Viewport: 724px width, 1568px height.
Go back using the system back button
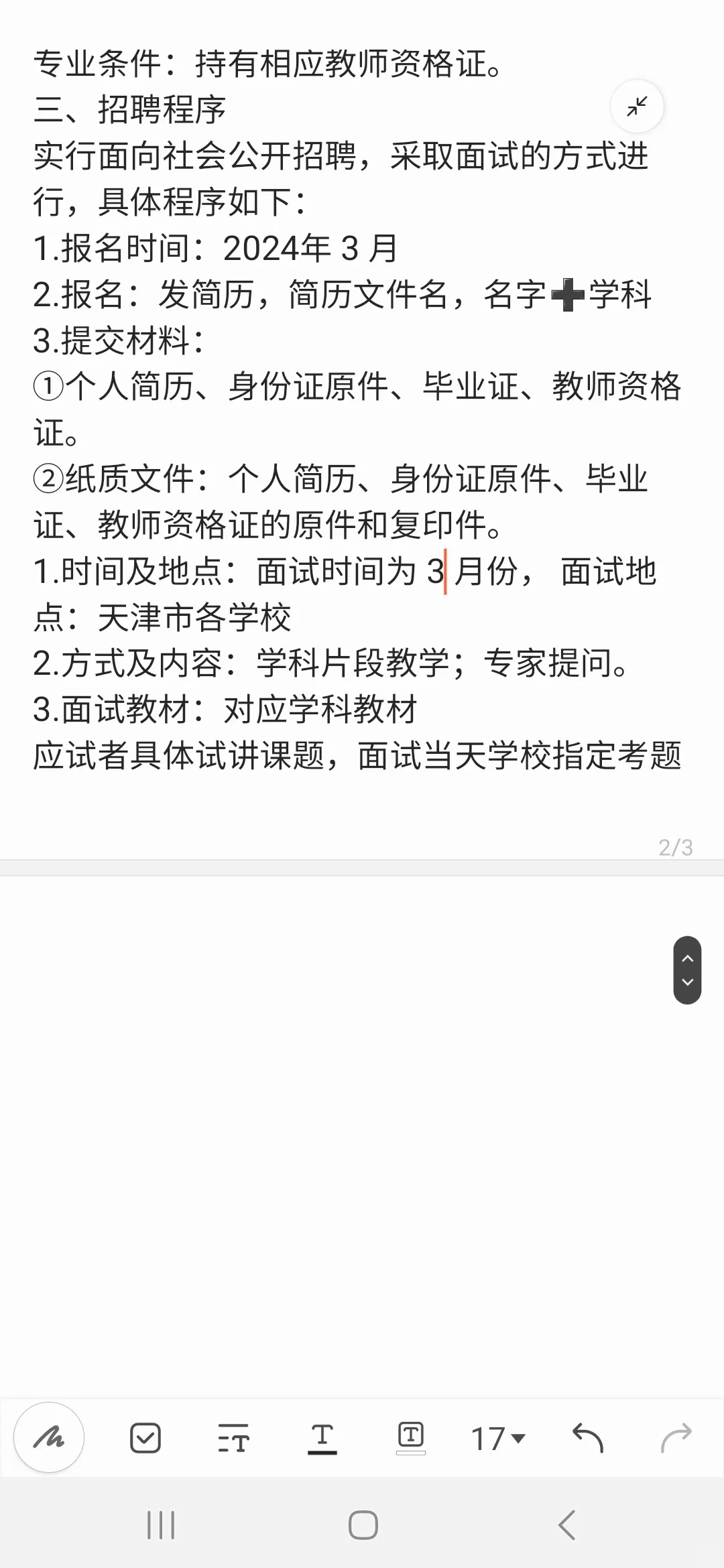coord(566,1525)
